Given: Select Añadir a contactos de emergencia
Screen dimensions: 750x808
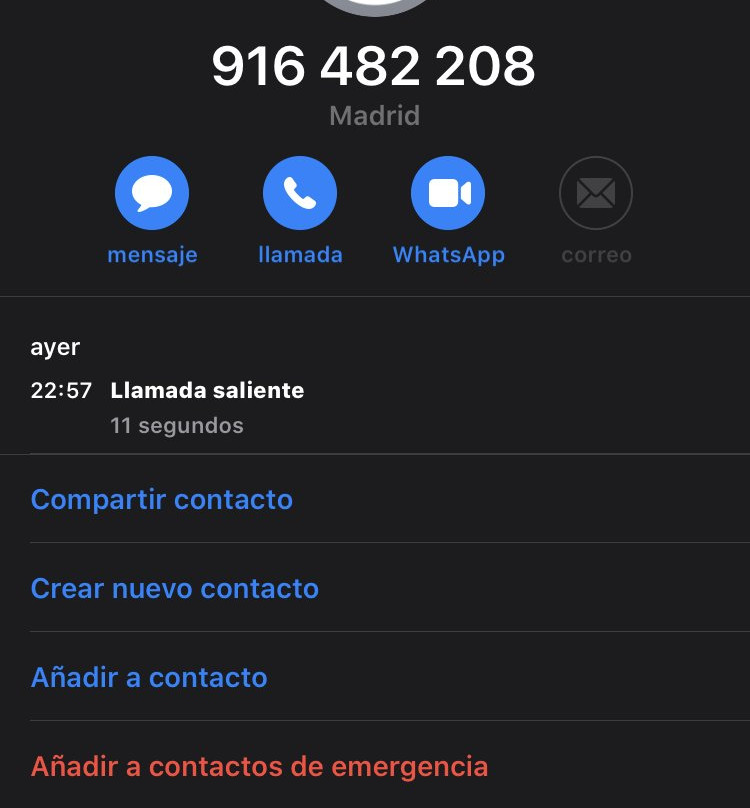Looking at the screenshot, I should click(x=260, y=767).
